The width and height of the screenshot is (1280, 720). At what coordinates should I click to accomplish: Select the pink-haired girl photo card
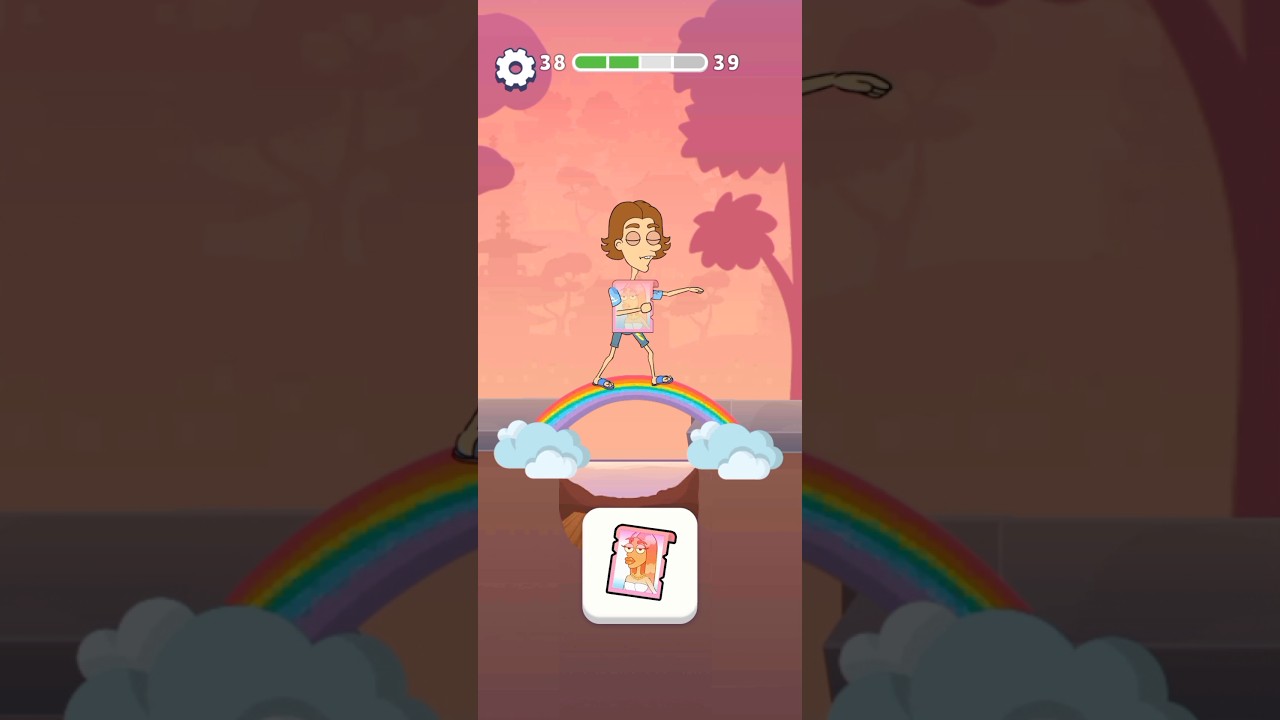(x=640, y=564)
